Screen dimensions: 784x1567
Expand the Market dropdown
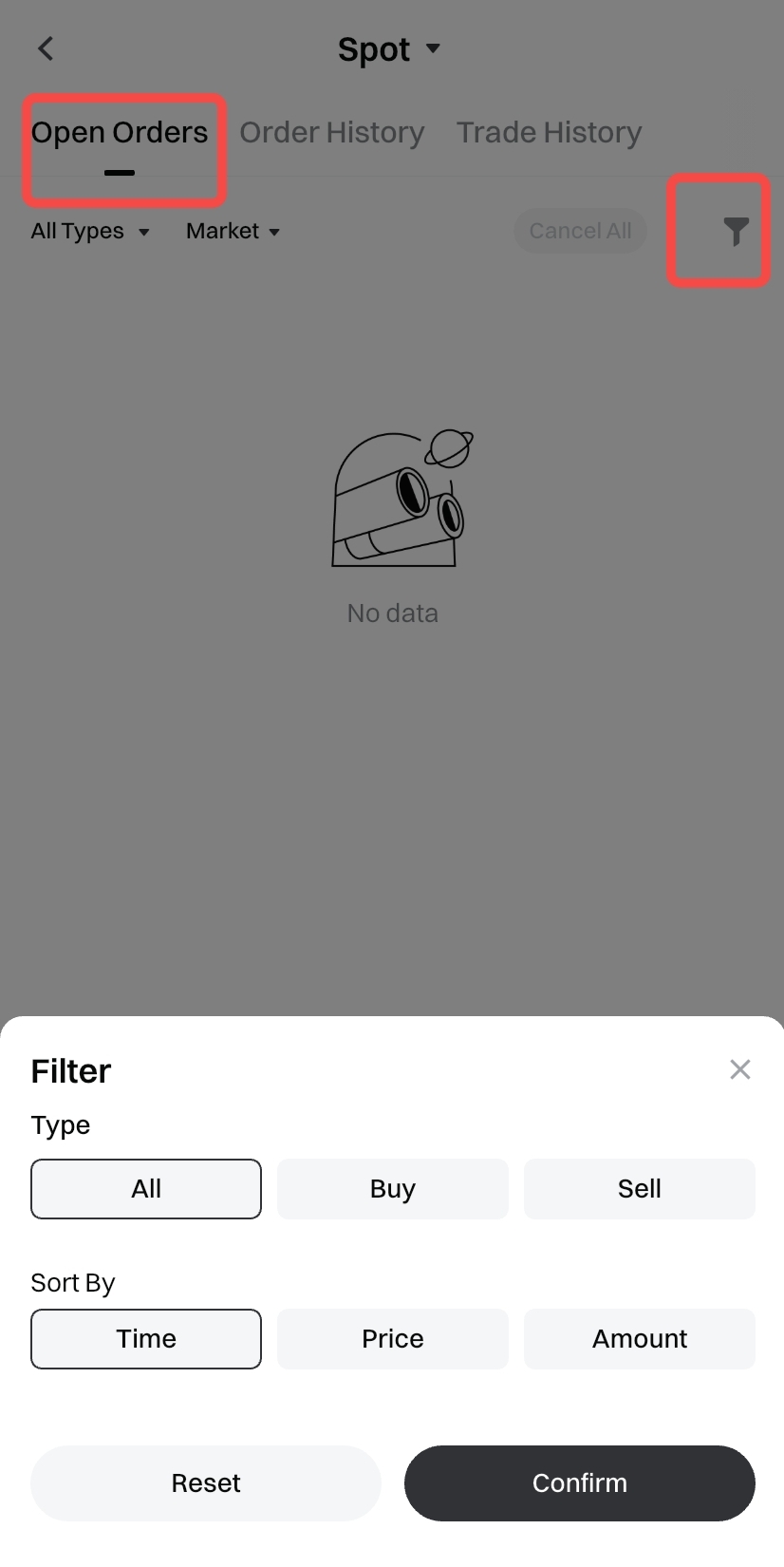coord(233,231)
